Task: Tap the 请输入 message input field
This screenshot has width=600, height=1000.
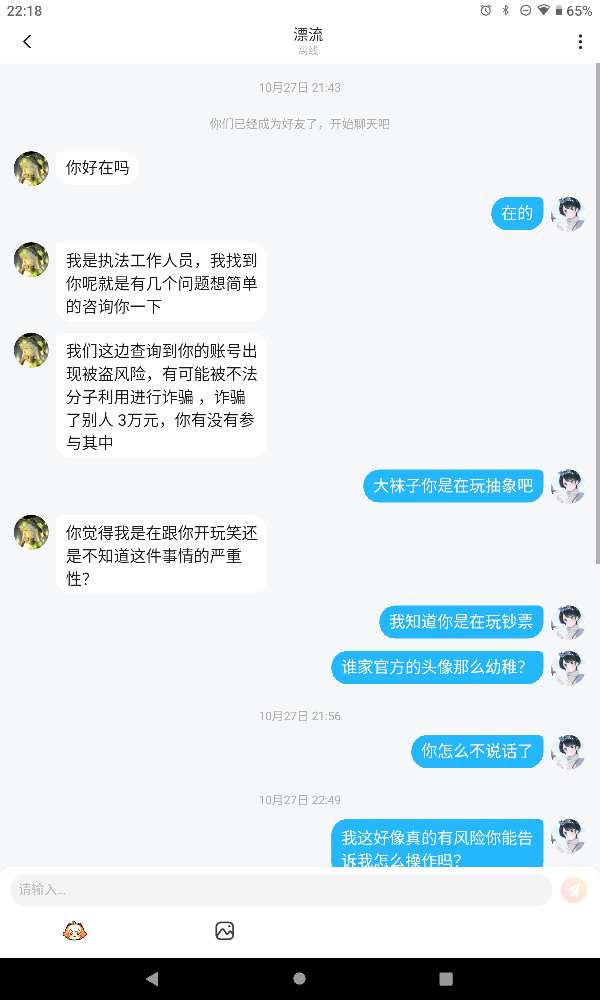Action: pos(281,889)
